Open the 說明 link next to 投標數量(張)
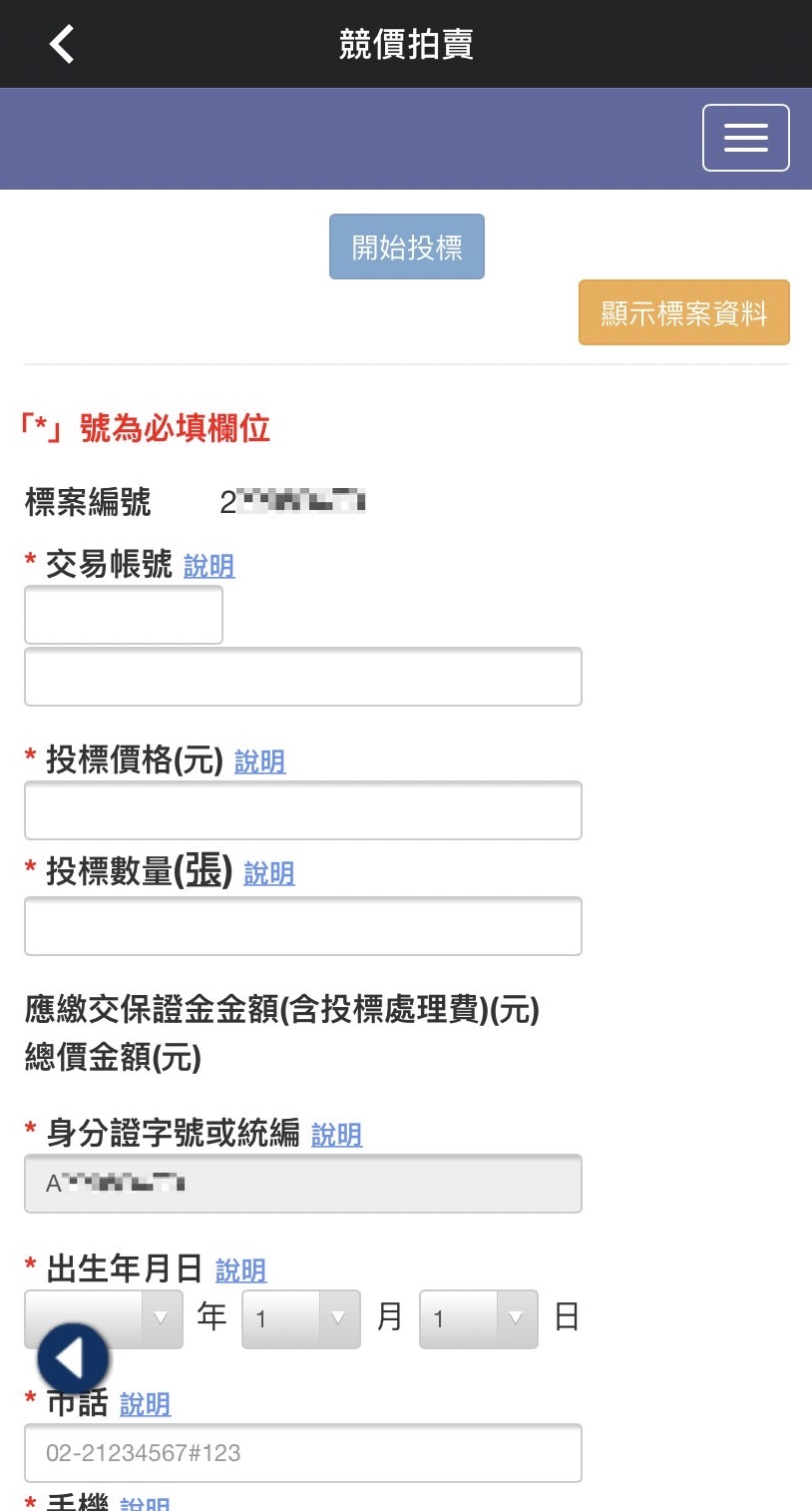Viewport: 812px width, 1511px height. click(269, 873)
